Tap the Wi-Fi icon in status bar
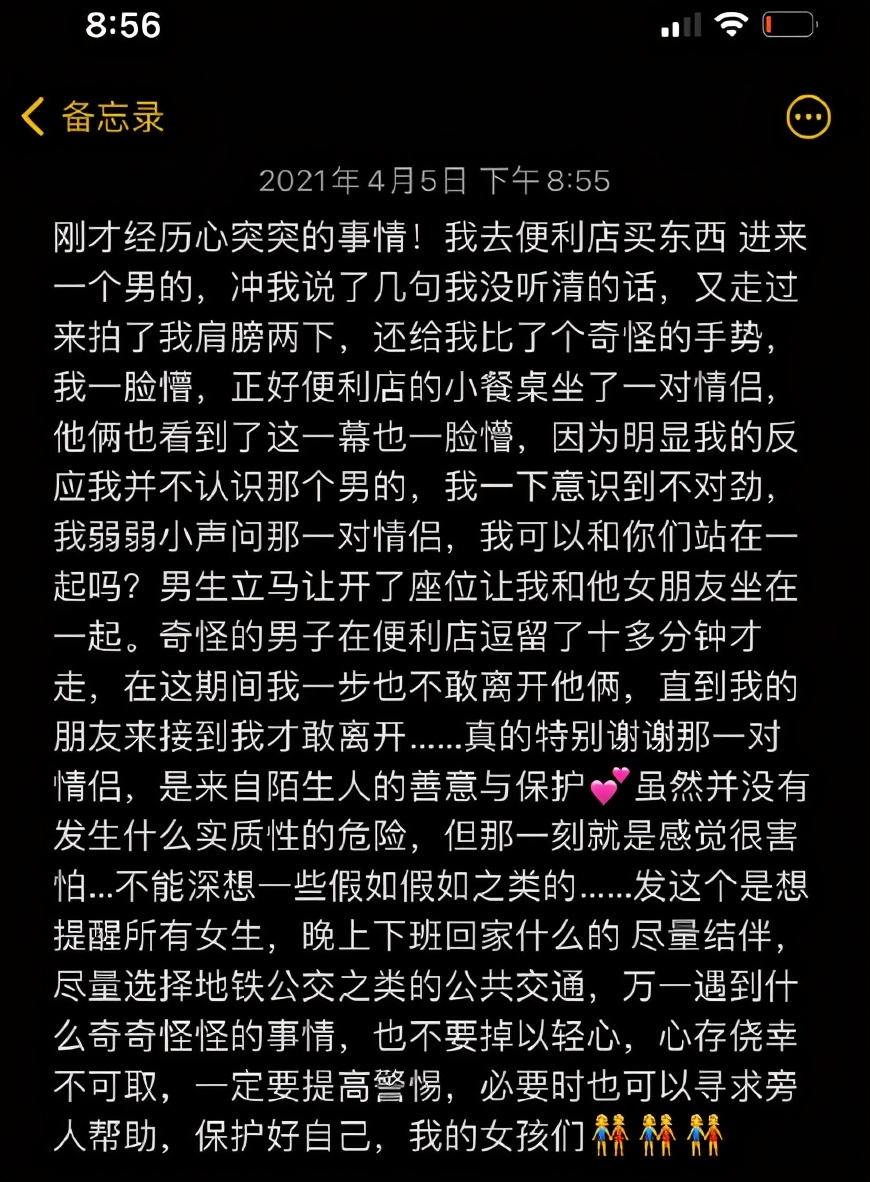This screenshot has height=1182, width=870. tap(733, 26)
